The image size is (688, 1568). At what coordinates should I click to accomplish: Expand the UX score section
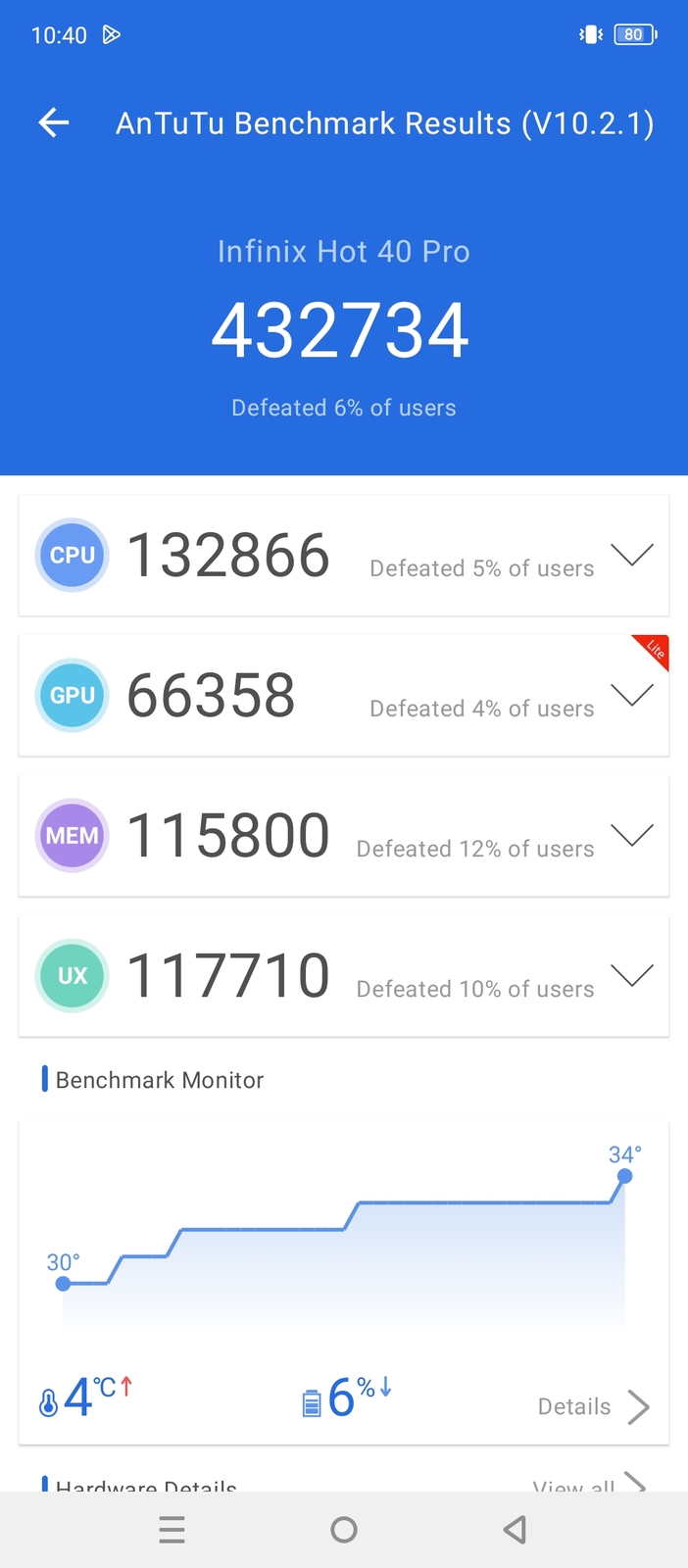pyautogui.click(x=631, y=976)
